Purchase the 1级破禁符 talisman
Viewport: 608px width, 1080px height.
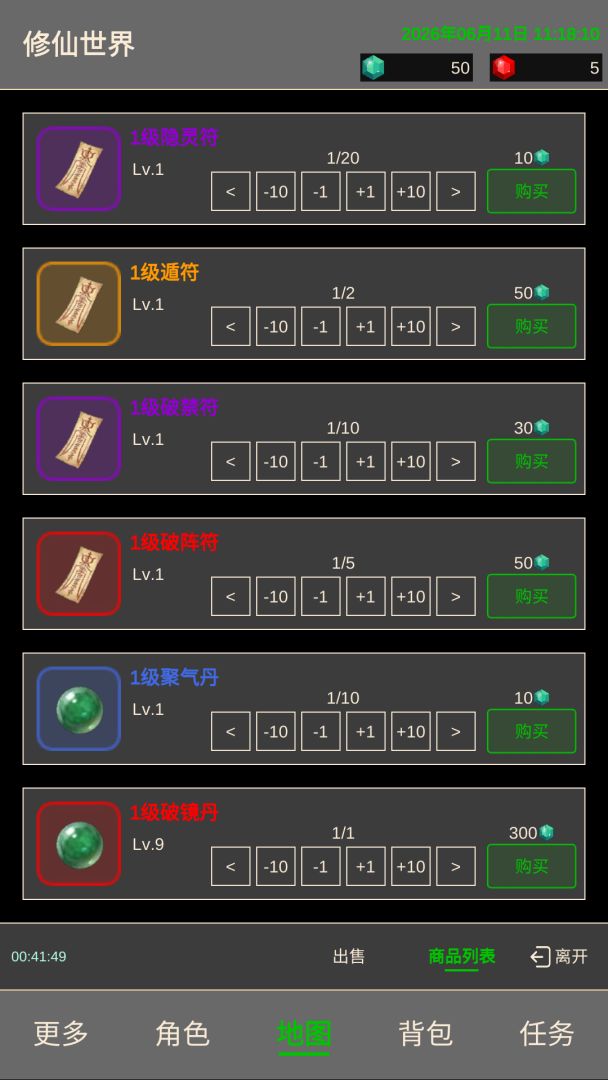click(532, 461)
